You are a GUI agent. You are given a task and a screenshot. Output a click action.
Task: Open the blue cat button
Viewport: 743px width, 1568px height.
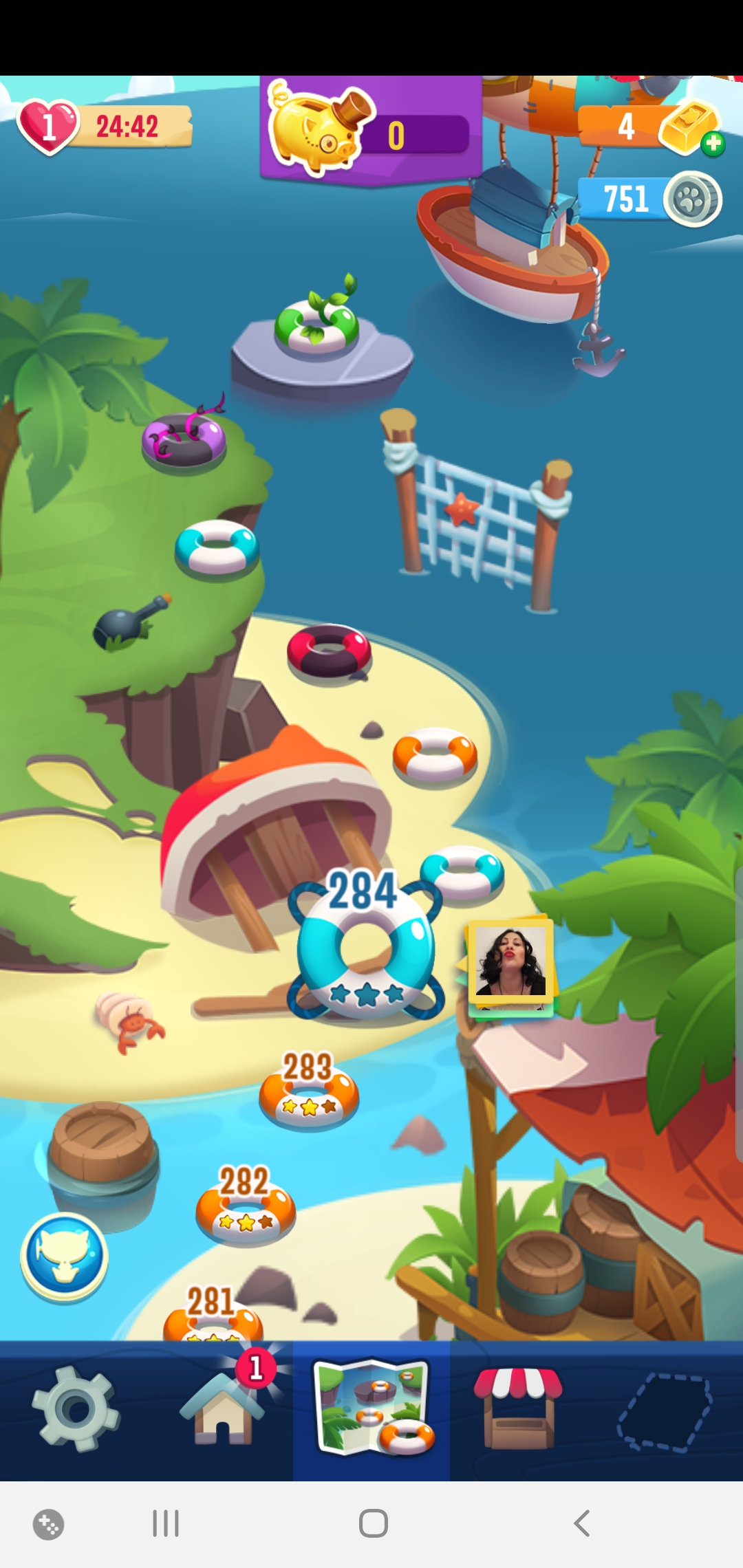point(65,1256)
